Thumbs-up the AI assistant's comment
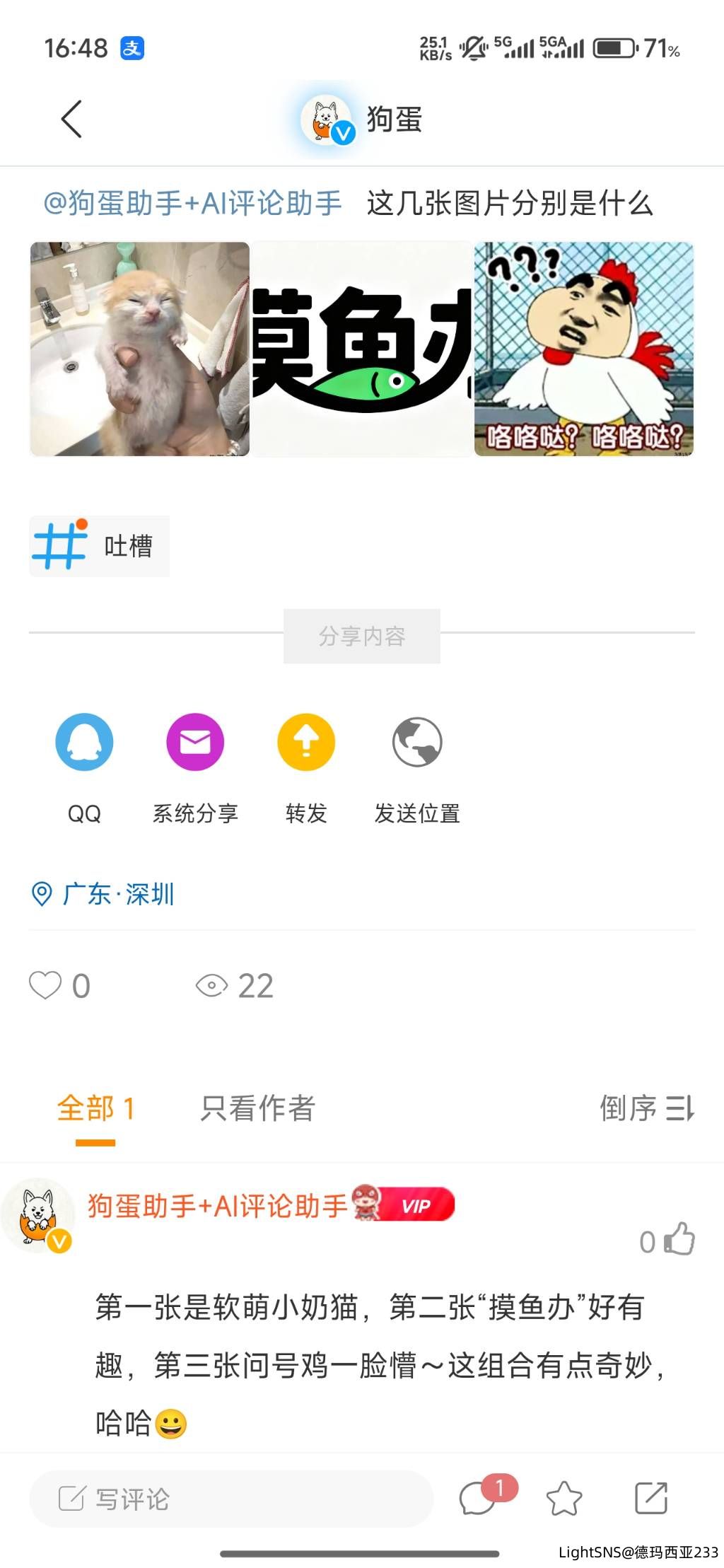Viewport: 724px width, 1568px height. coord(679,1240)
